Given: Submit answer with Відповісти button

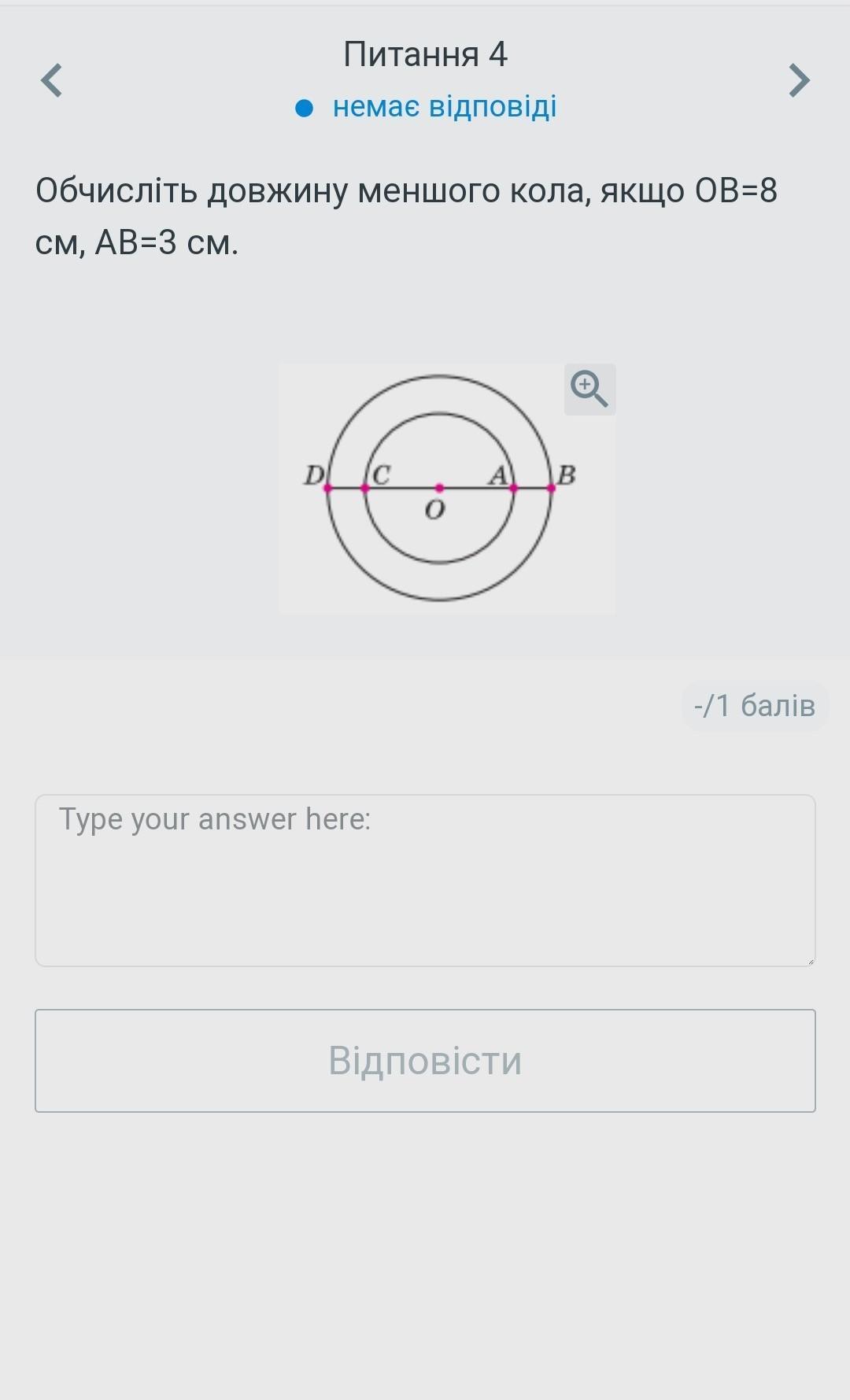Looking at the screenshot, I should coord(425,1060).
